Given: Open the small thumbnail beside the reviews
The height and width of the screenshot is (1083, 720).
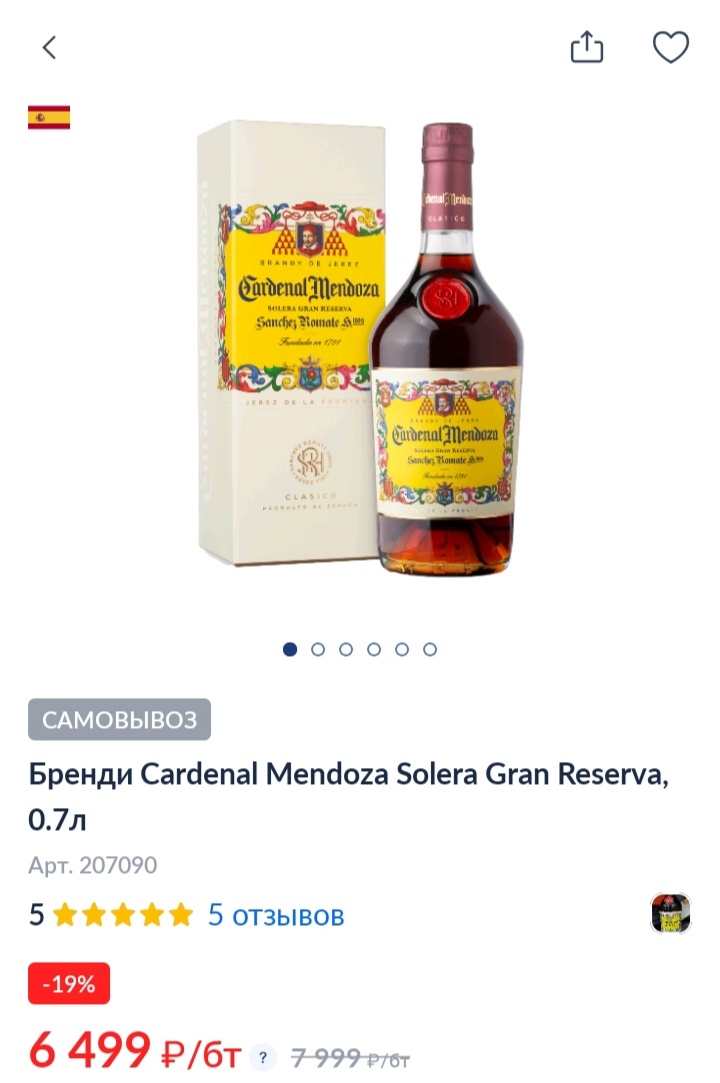Looking at the screenshot, I should click(670, 914).
